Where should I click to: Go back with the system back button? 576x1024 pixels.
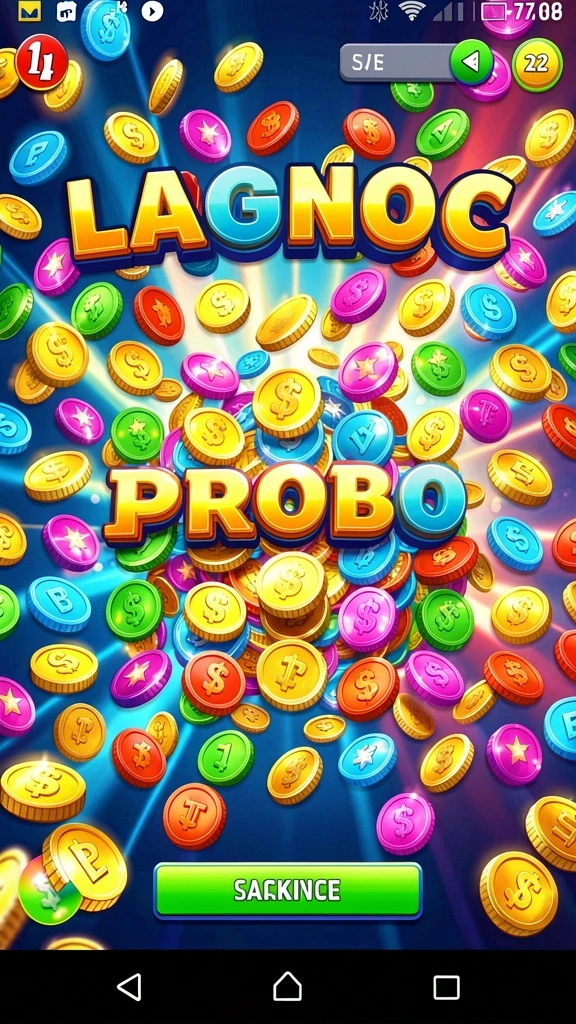point(129,986)
